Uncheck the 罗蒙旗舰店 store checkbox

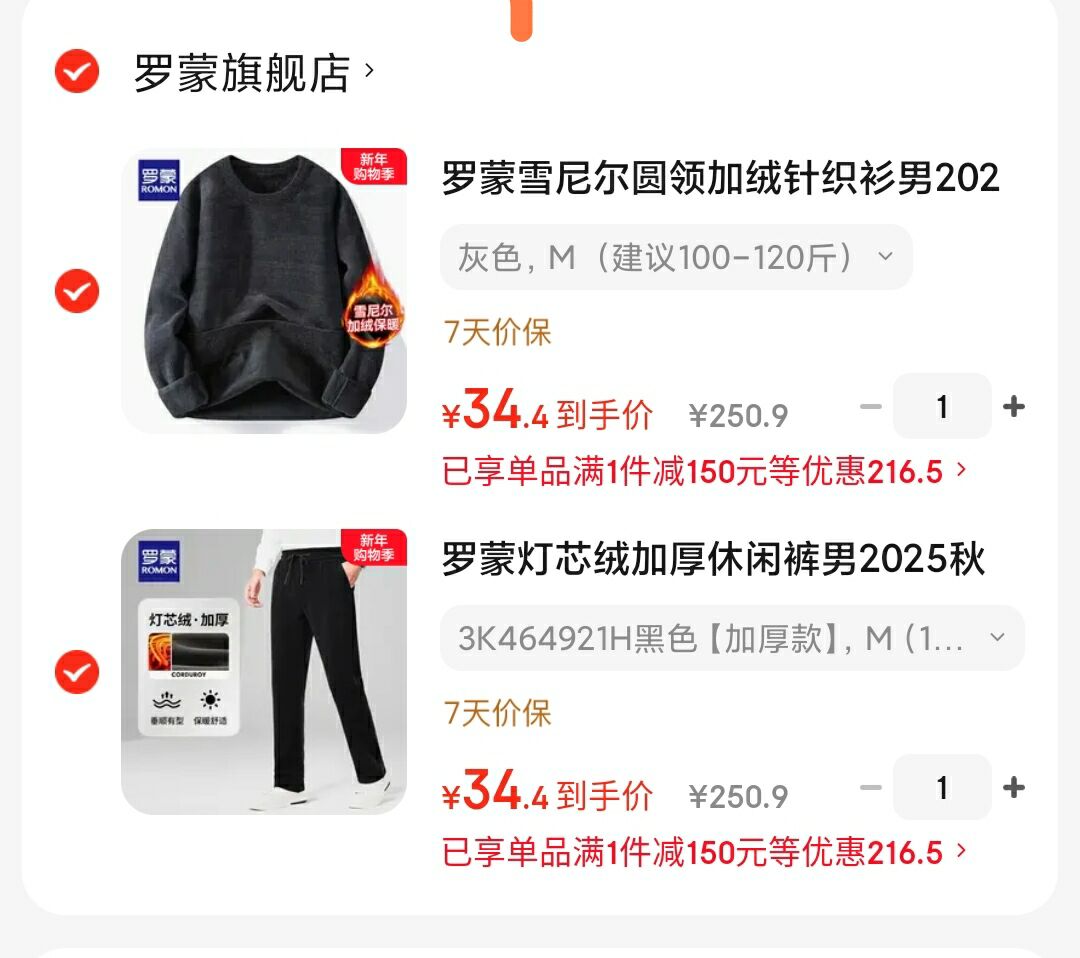pos(77,72)
